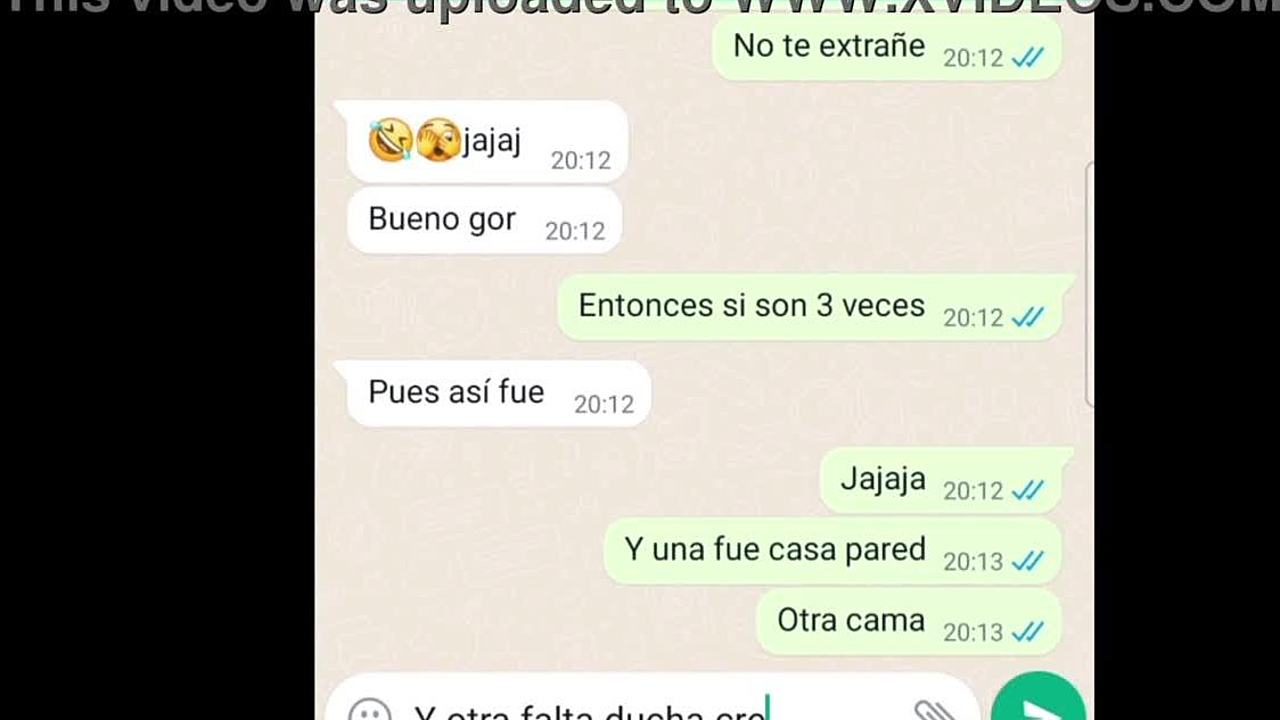Open the emoji picker
This screenshot has height=720, width=1280.
pos(370,711)
